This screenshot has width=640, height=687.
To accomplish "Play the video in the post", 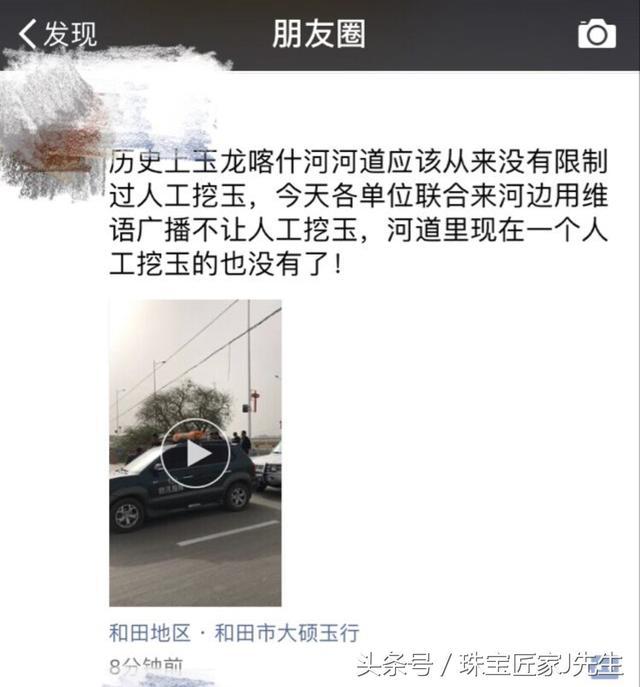I will pos(195,453).
